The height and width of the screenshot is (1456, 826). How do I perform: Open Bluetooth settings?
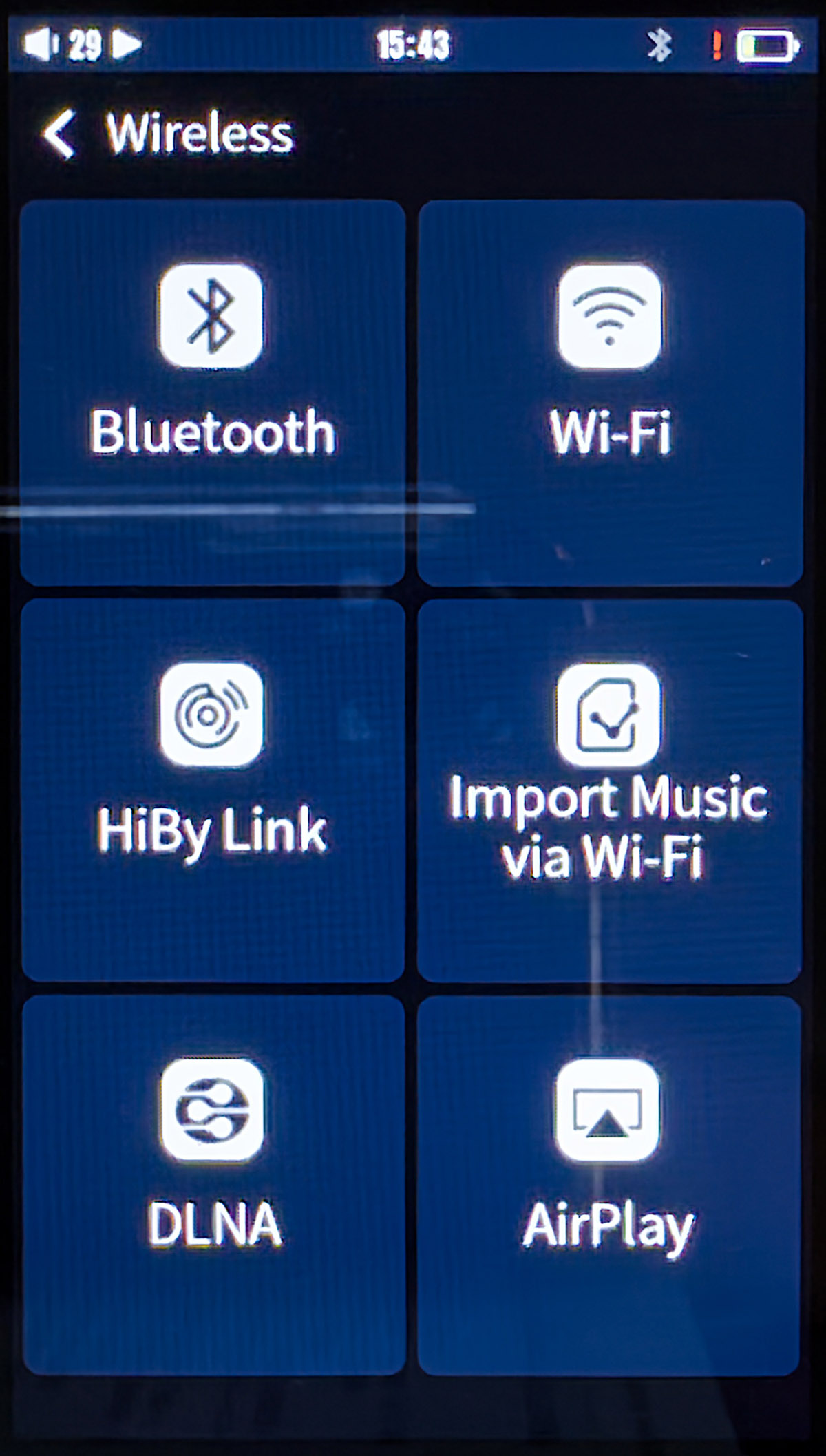(x=213, y=392)
